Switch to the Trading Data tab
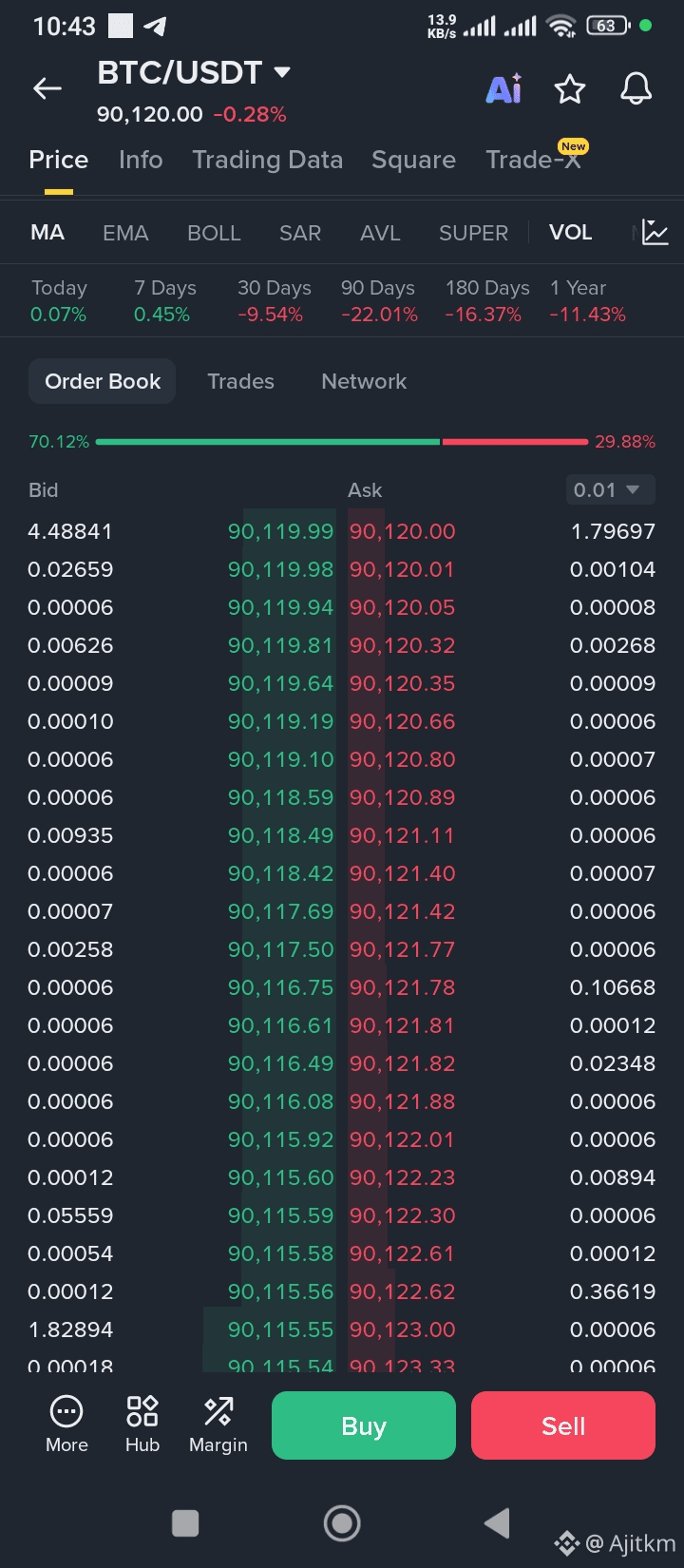The height and width of the screenshot is (1568, 684). (x=267, y=160)
